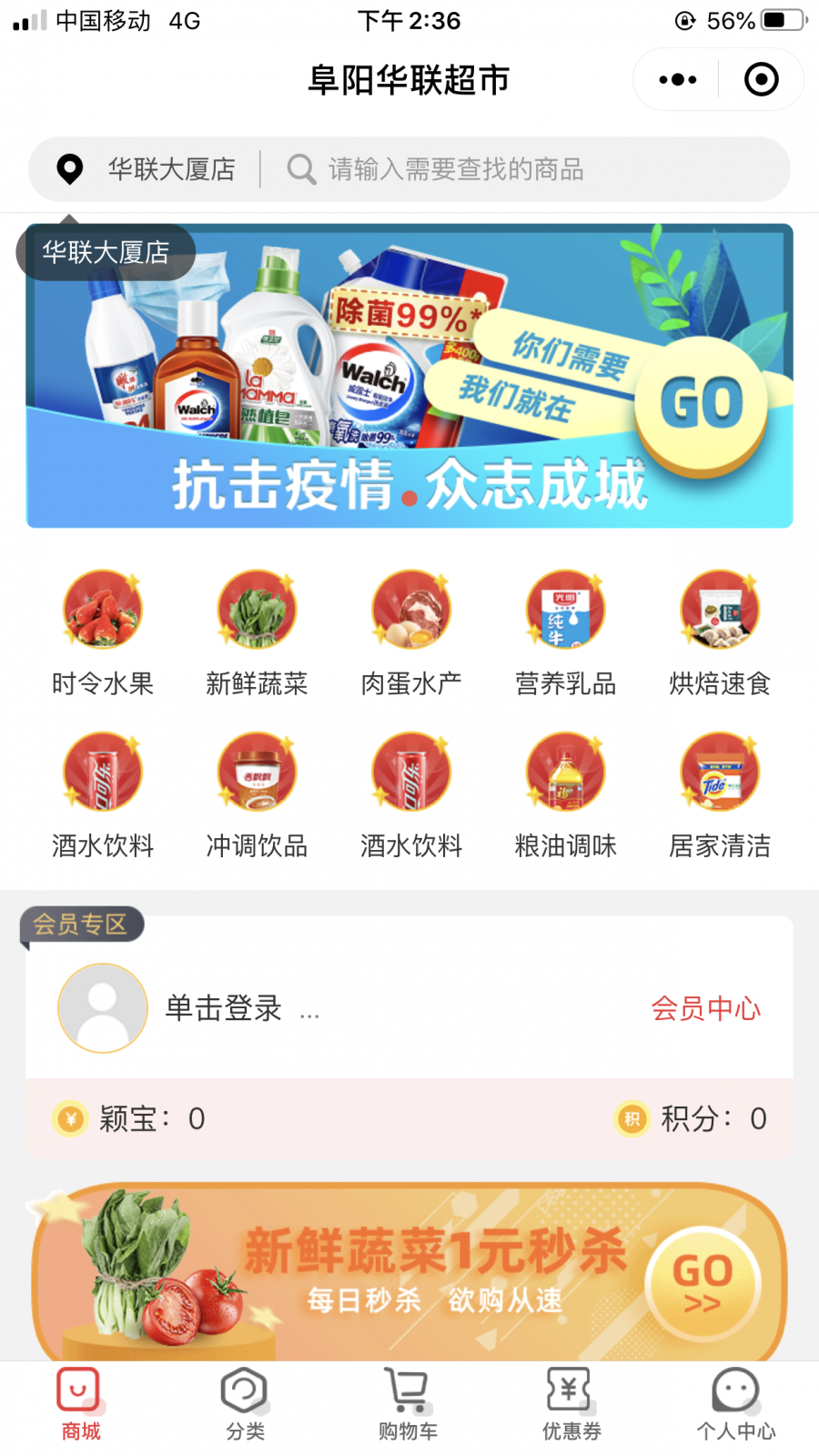Switch to the 优惠券 tab

(571, 1404)
